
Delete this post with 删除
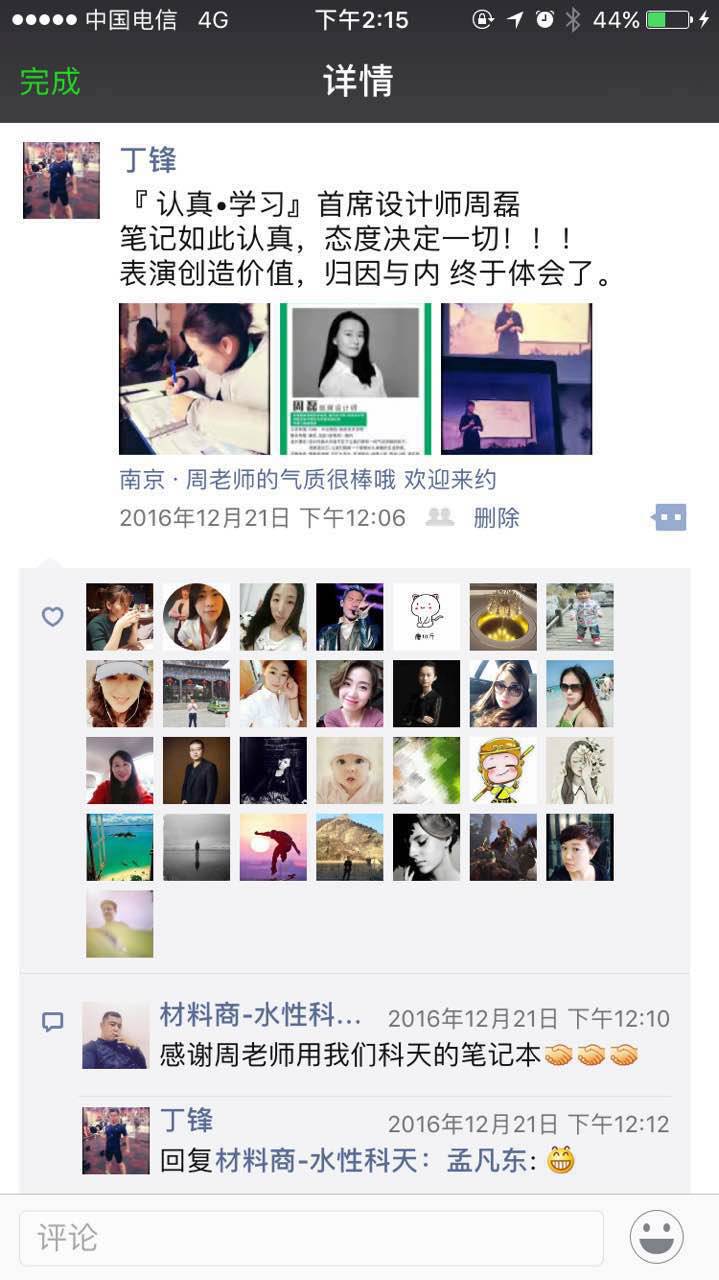(496, 518)
